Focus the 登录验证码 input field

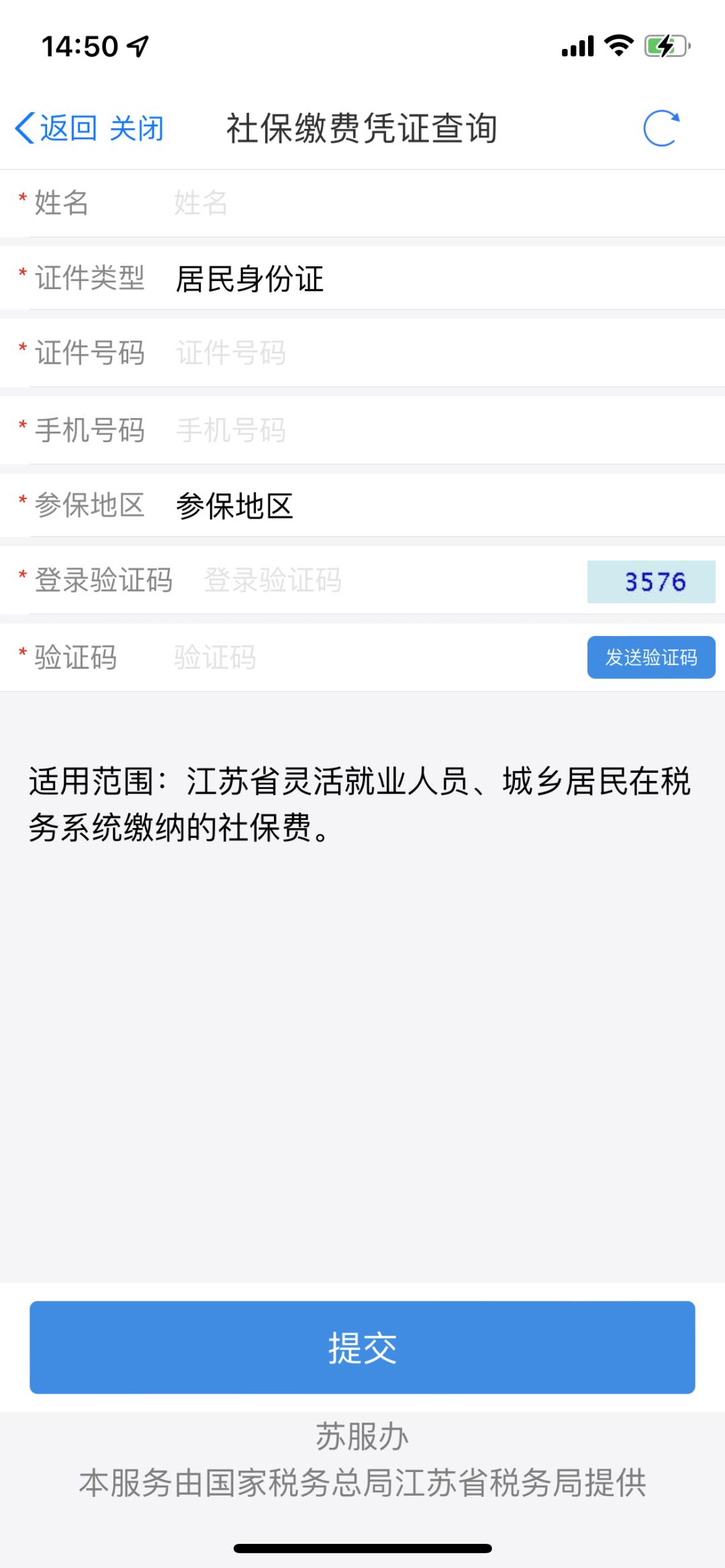(389, 580)
